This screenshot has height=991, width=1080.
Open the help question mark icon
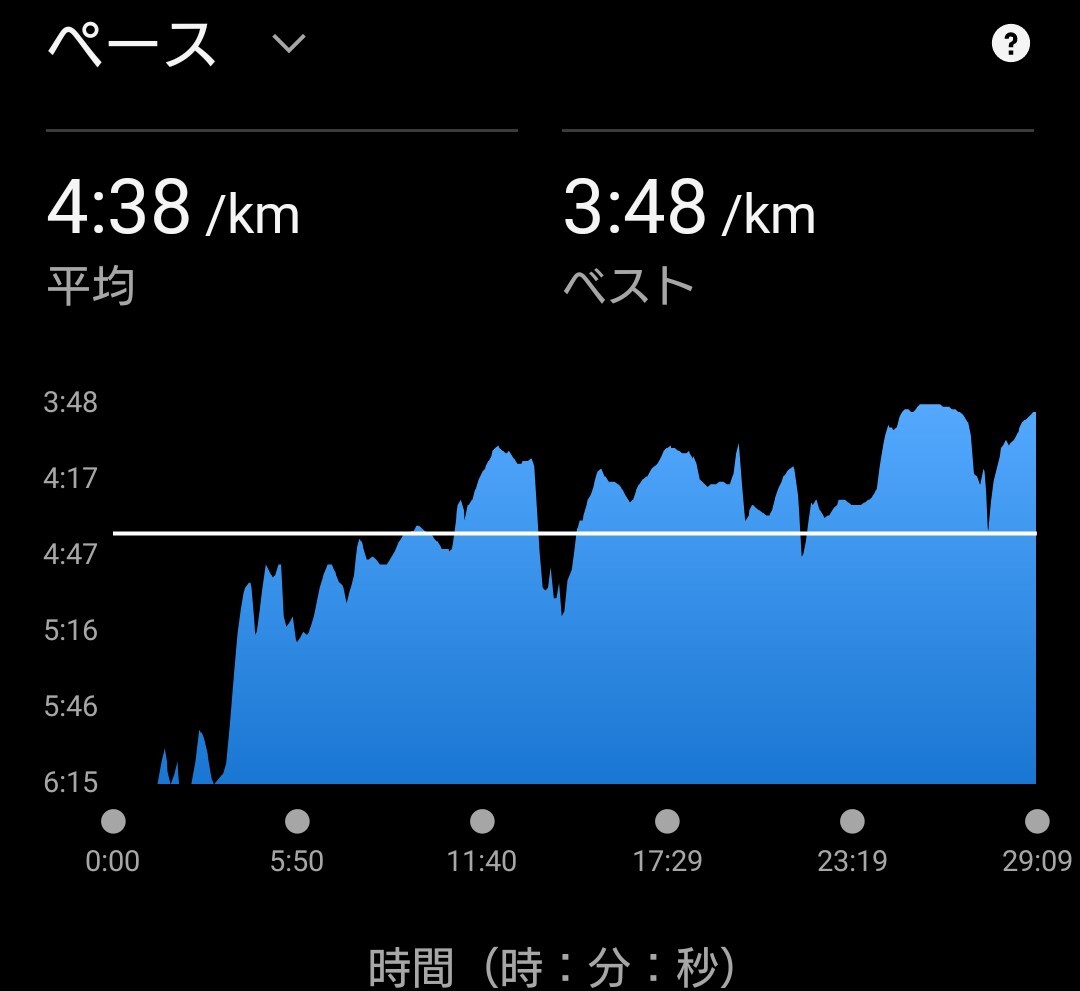coord(1010,44)
